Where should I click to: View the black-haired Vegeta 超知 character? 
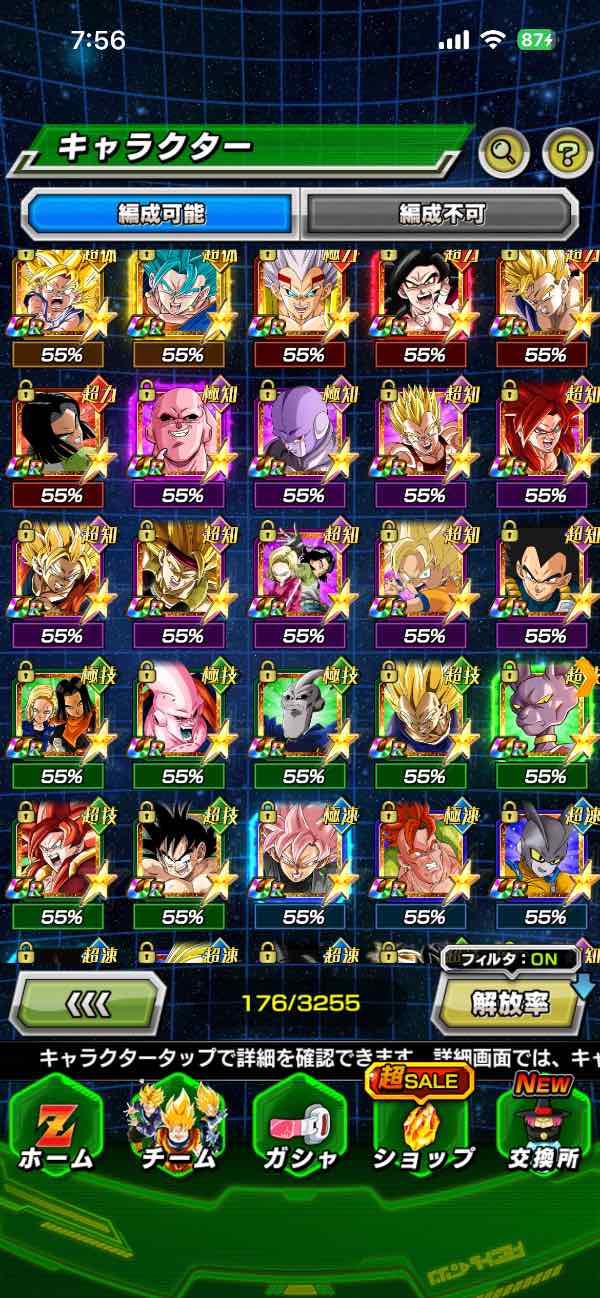tap(543, 572)
